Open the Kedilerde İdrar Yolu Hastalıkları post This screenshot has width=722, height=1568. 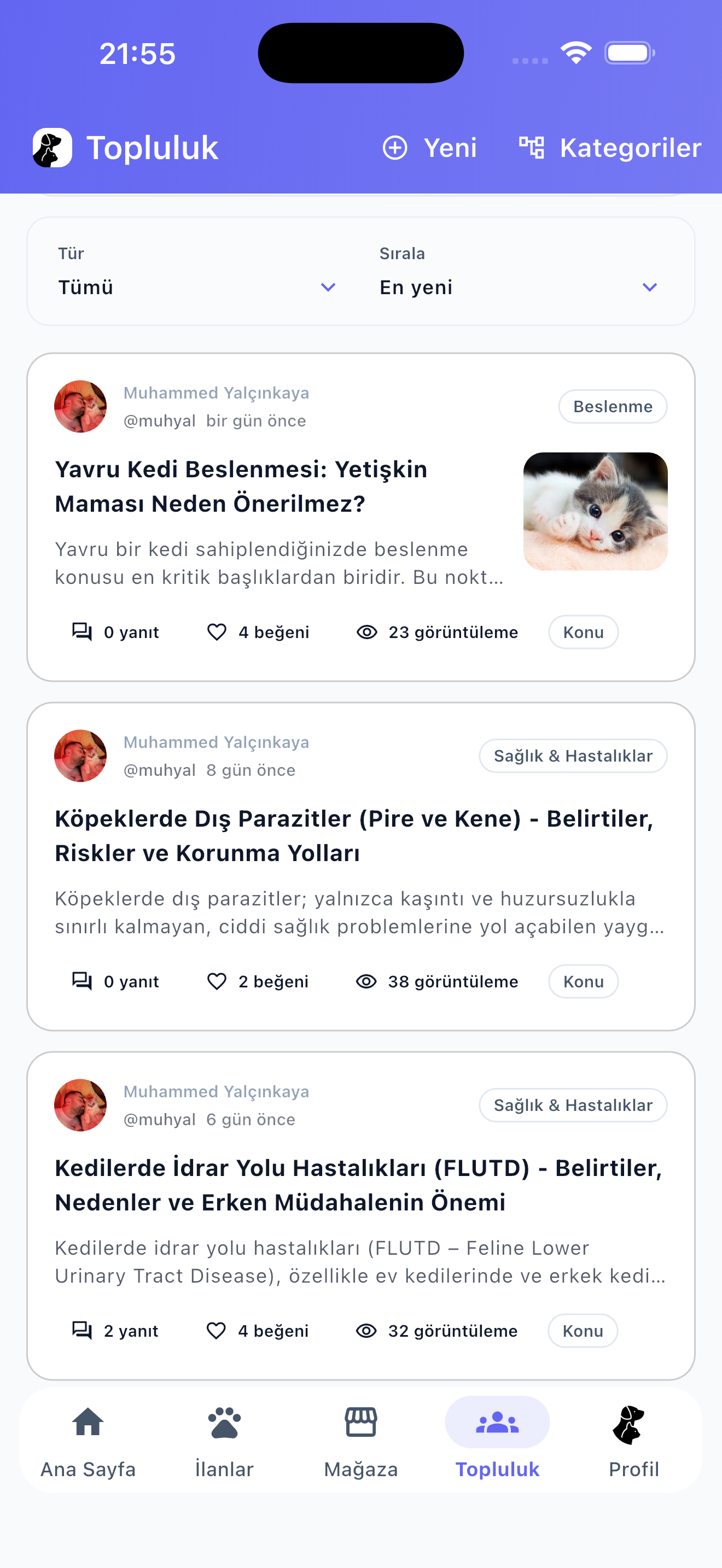pos(358,1185)
